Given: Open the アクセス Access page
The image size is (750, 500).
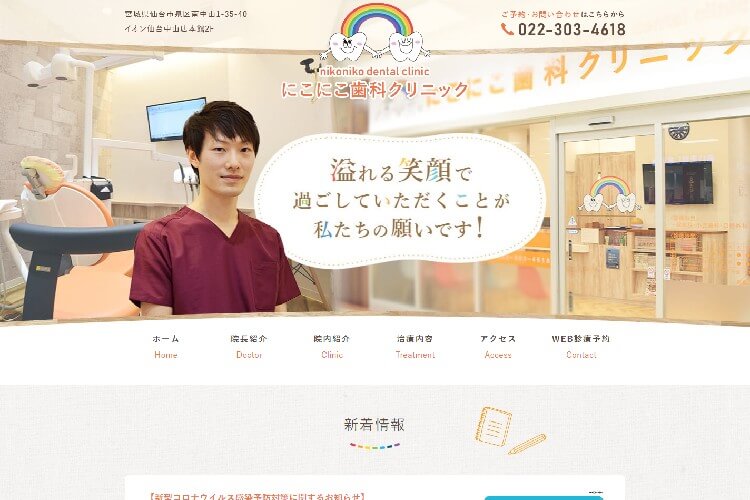Looking at the screenshot, I should point(498,346).
